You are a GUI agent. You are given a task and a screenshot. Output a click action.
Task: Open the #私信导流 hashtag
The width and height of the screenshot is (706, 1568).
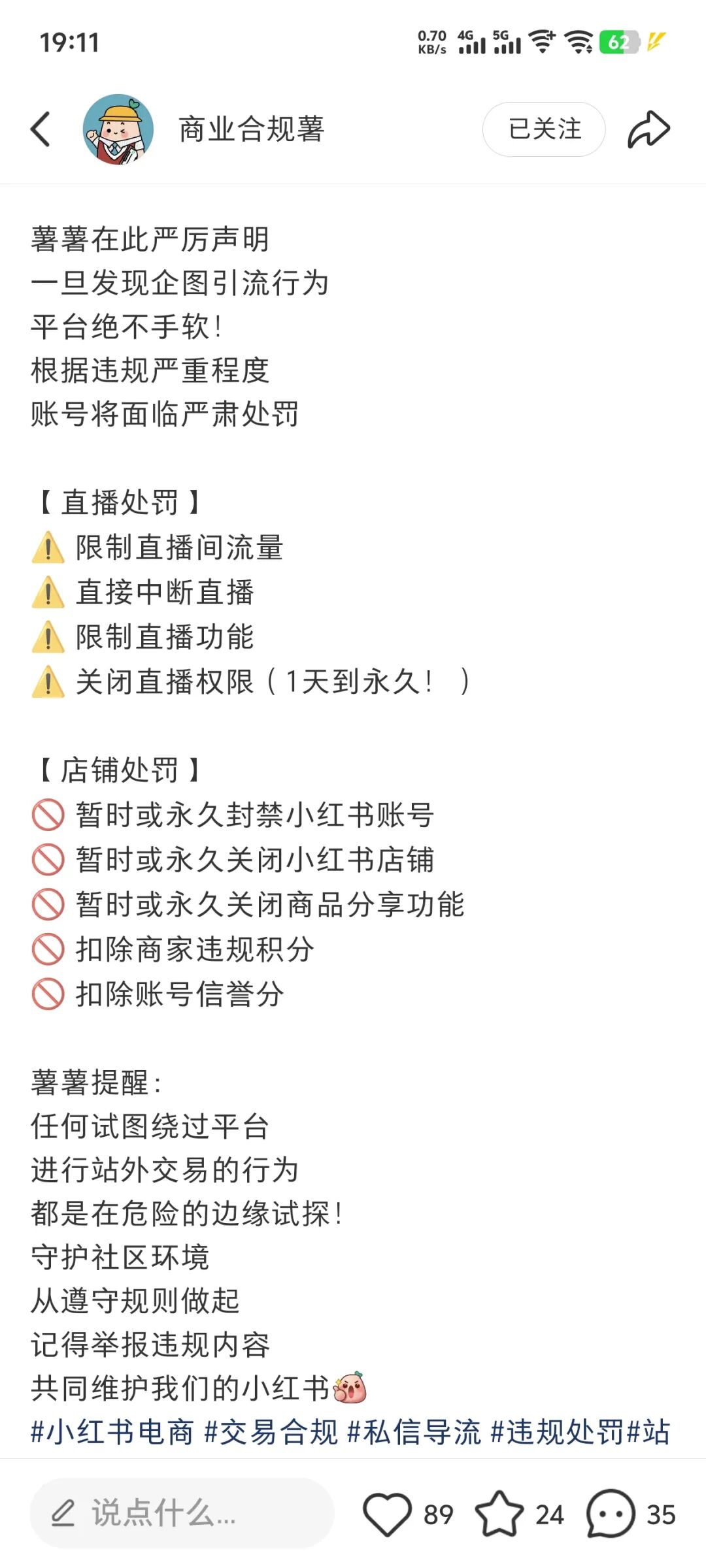pos(414,1432)
